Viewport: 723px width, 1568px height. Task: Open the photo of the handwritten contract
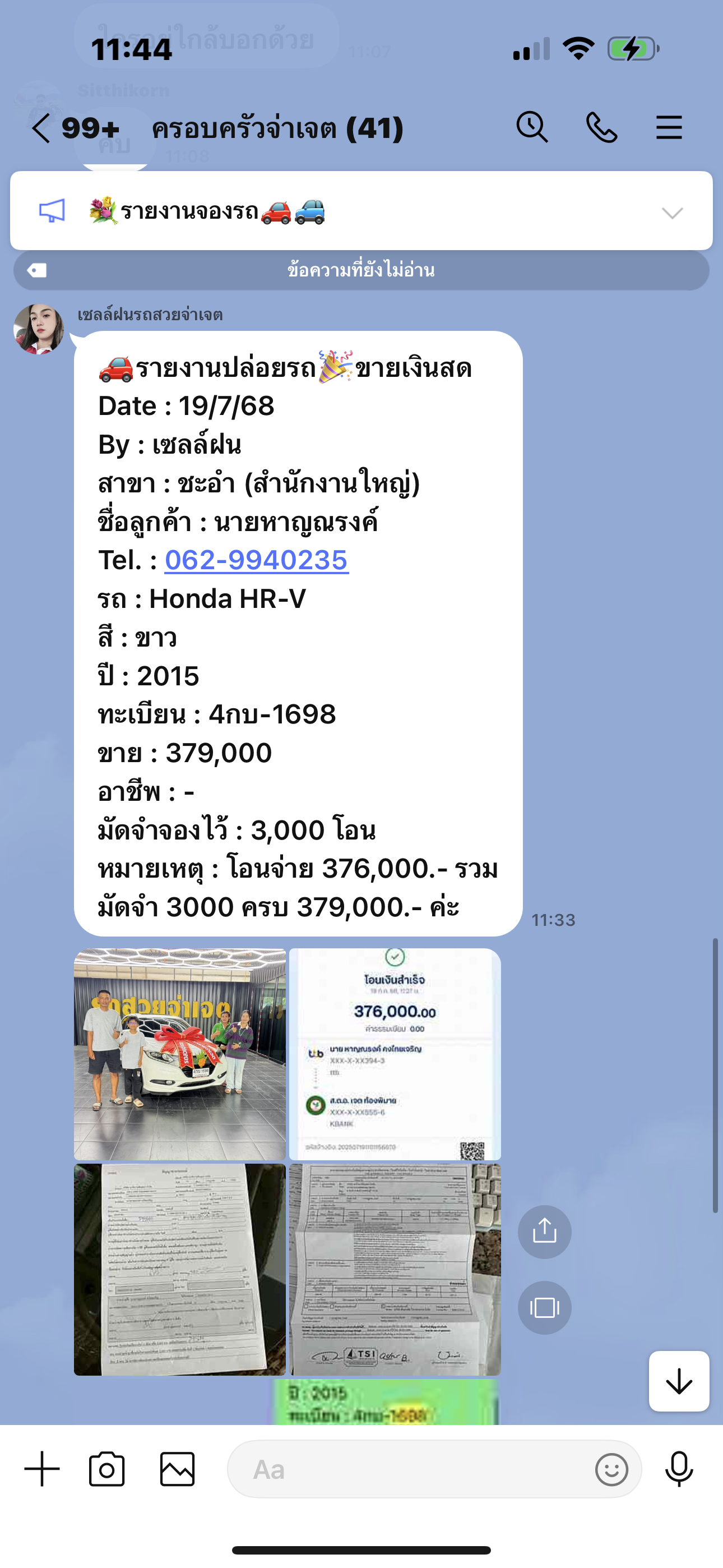click(179, 1269)
